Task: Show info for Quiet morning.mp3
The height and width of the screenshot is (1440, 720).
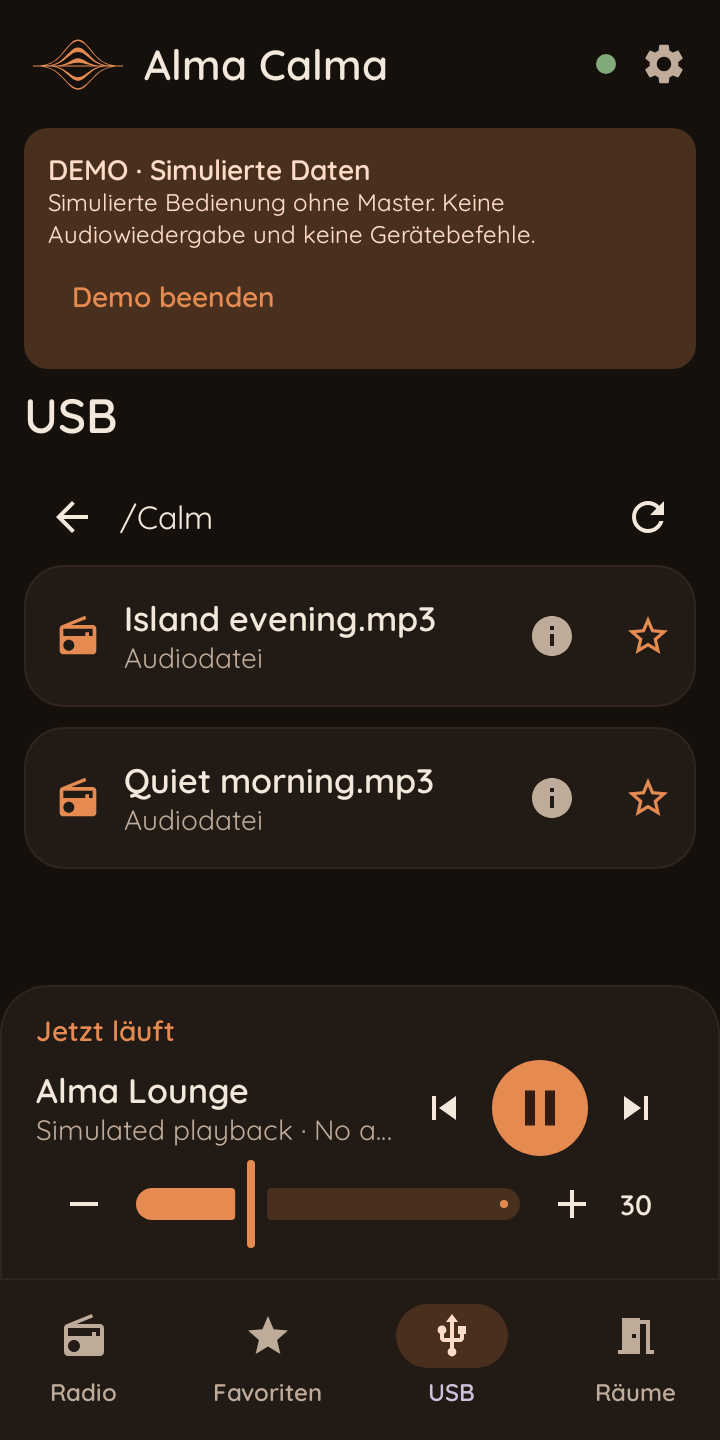Action: click(x=552, y=798)
